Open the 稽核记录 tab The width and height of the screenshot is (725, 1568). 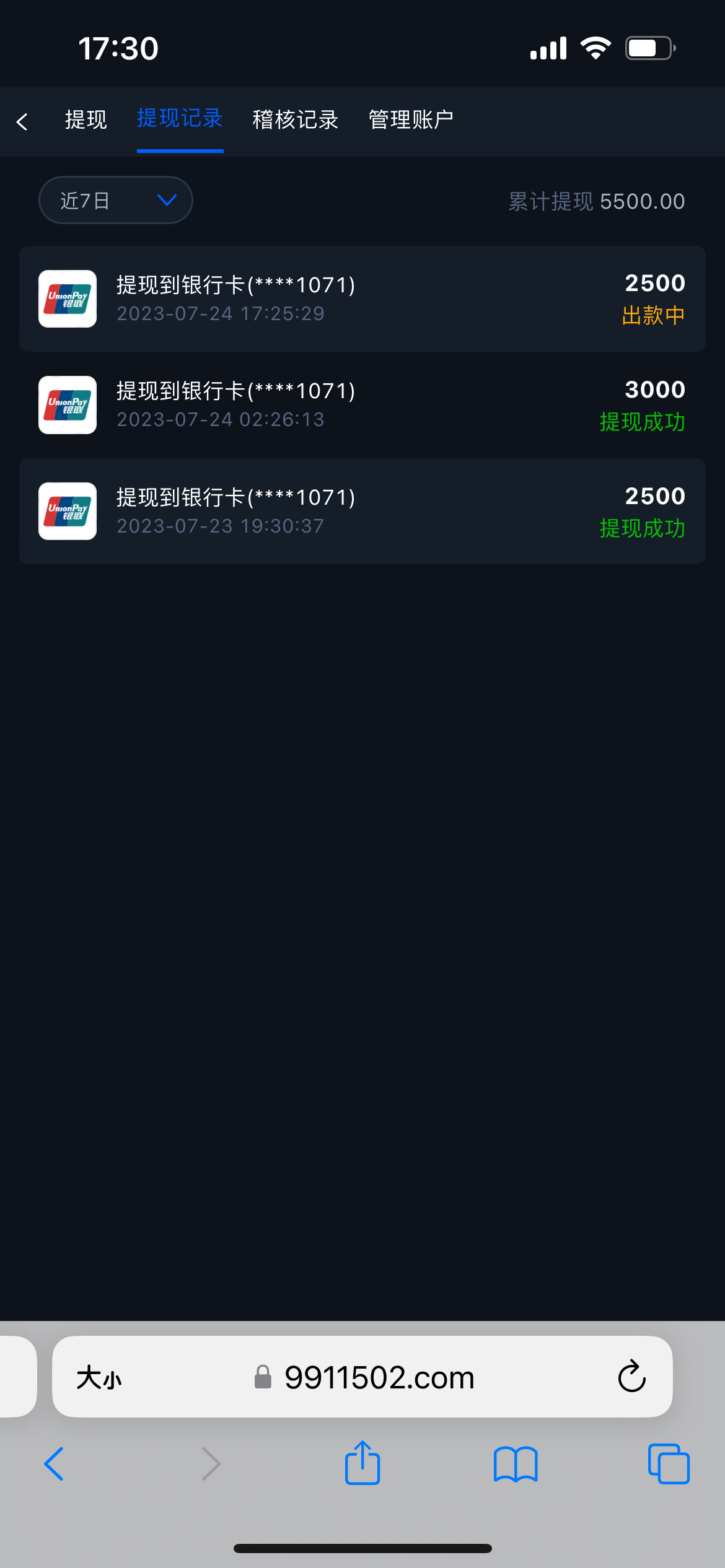point(296,120)
